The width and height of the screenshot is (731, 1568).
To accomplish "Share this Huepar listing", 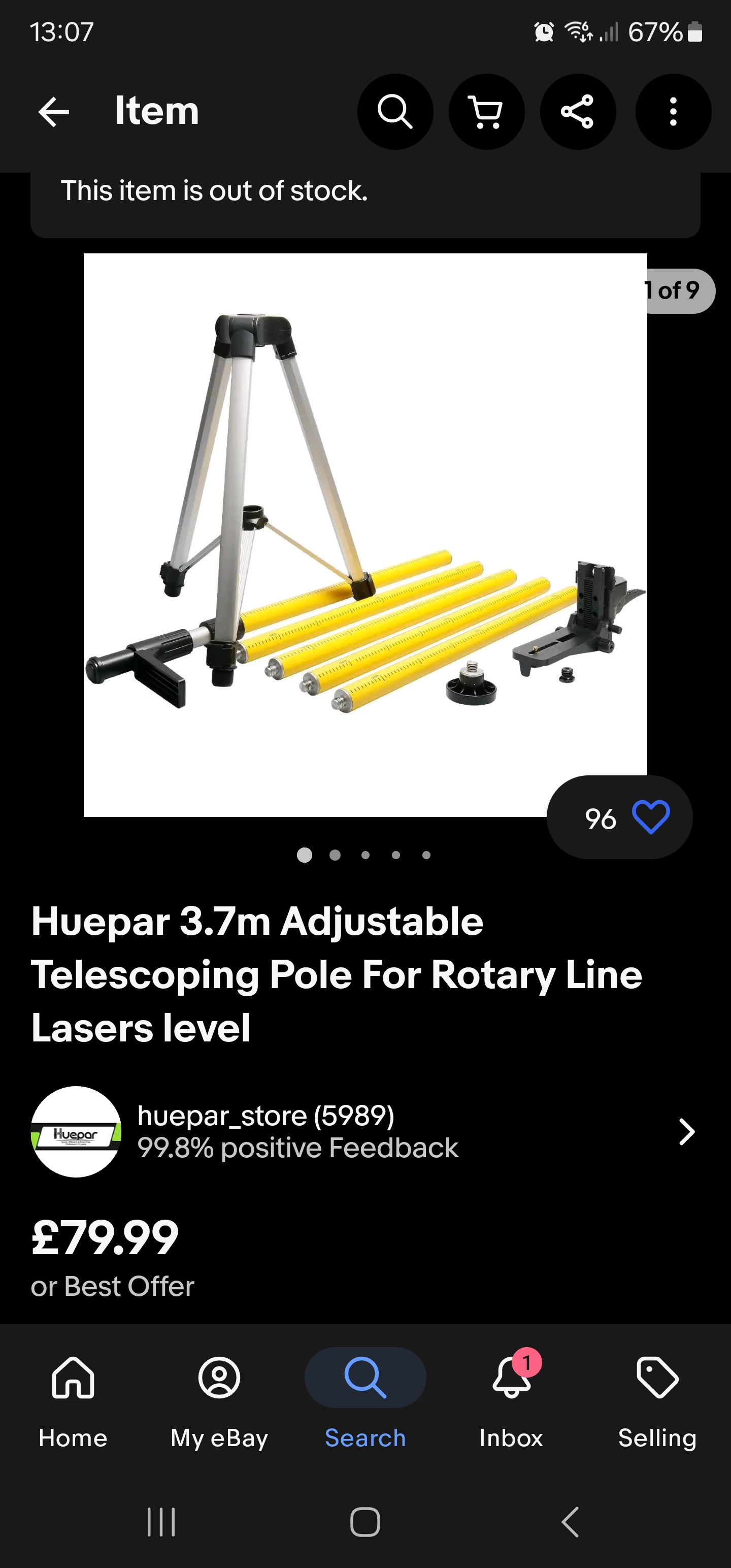I will [x=578, y=112].
